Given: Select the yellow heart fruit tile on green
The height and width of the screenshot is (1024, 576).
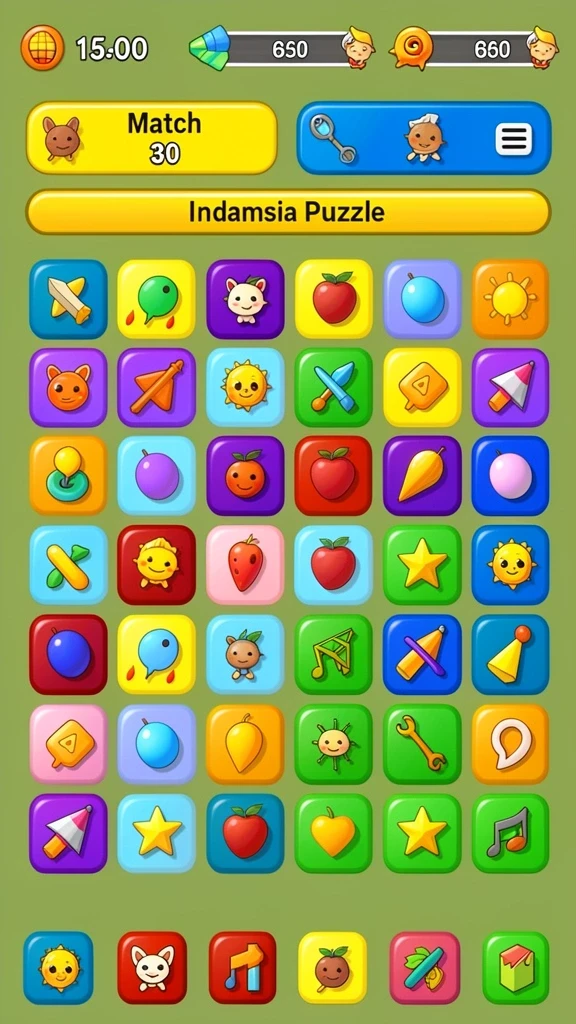Looking at the screenshot, I should point(333,833).
